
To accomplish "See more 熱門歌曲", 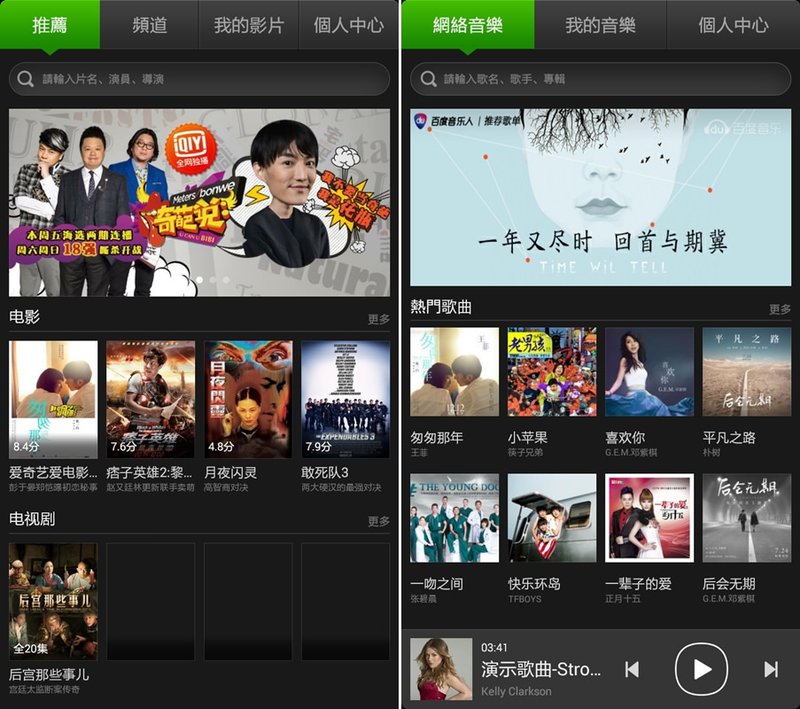I will pyautogui.click(x=779, y=310).
